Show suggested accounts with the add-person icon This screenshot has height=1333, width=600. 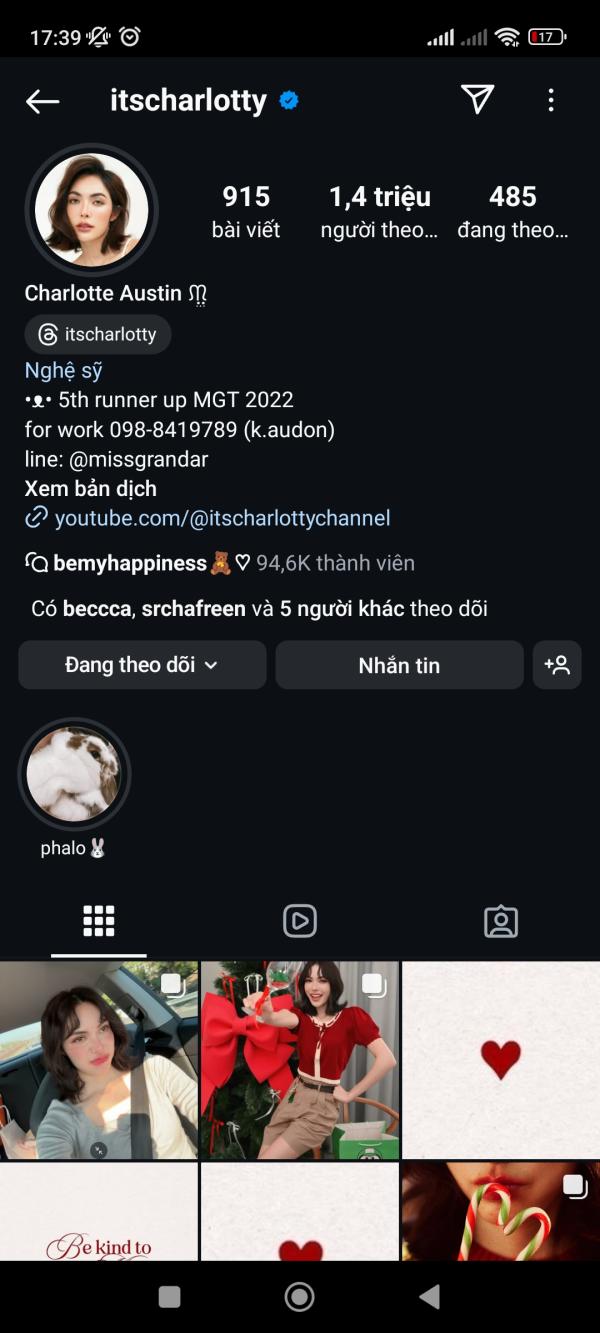557,665
